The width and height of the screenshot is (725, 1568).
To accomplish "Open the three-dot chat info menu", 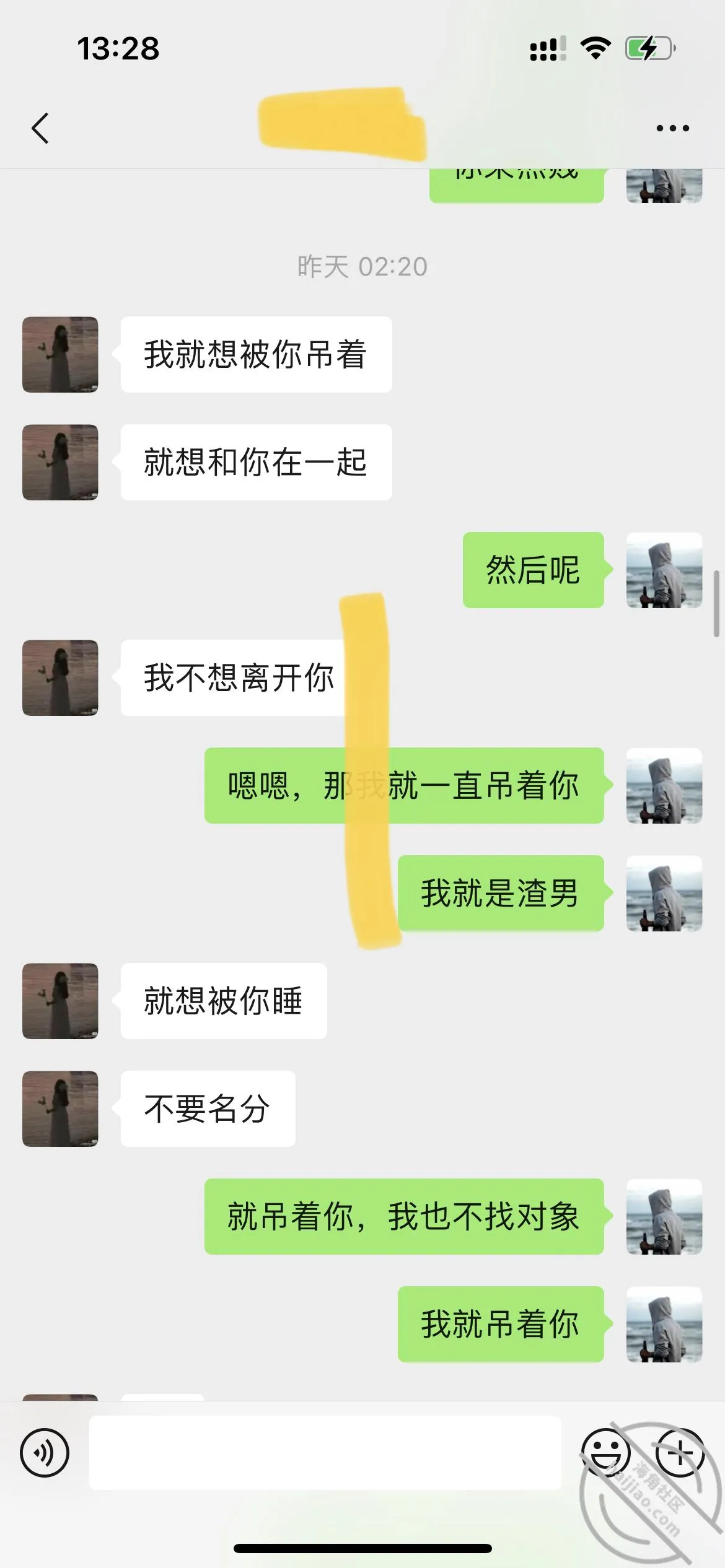I will click(x=672, y=128).
